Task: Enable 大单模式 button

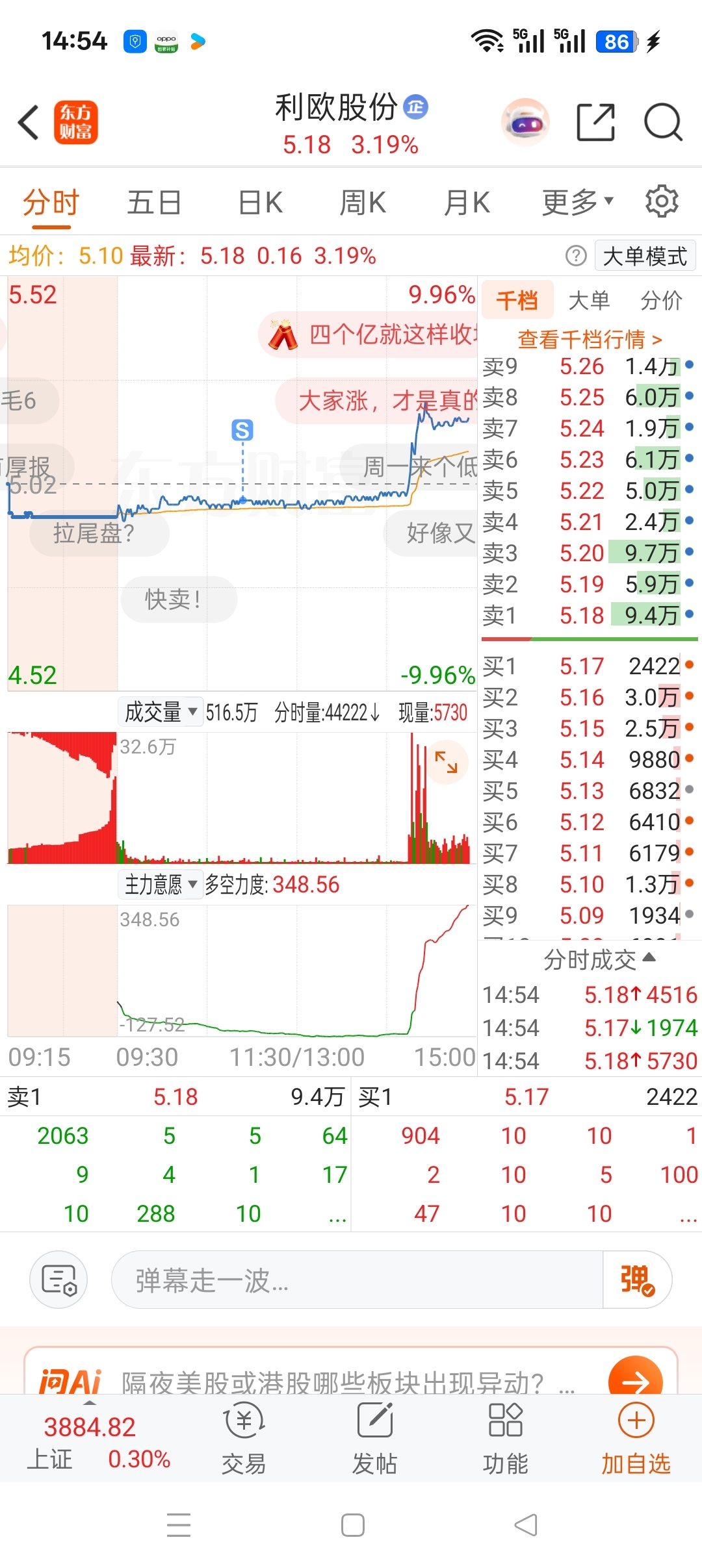Action: coord(645,256)
